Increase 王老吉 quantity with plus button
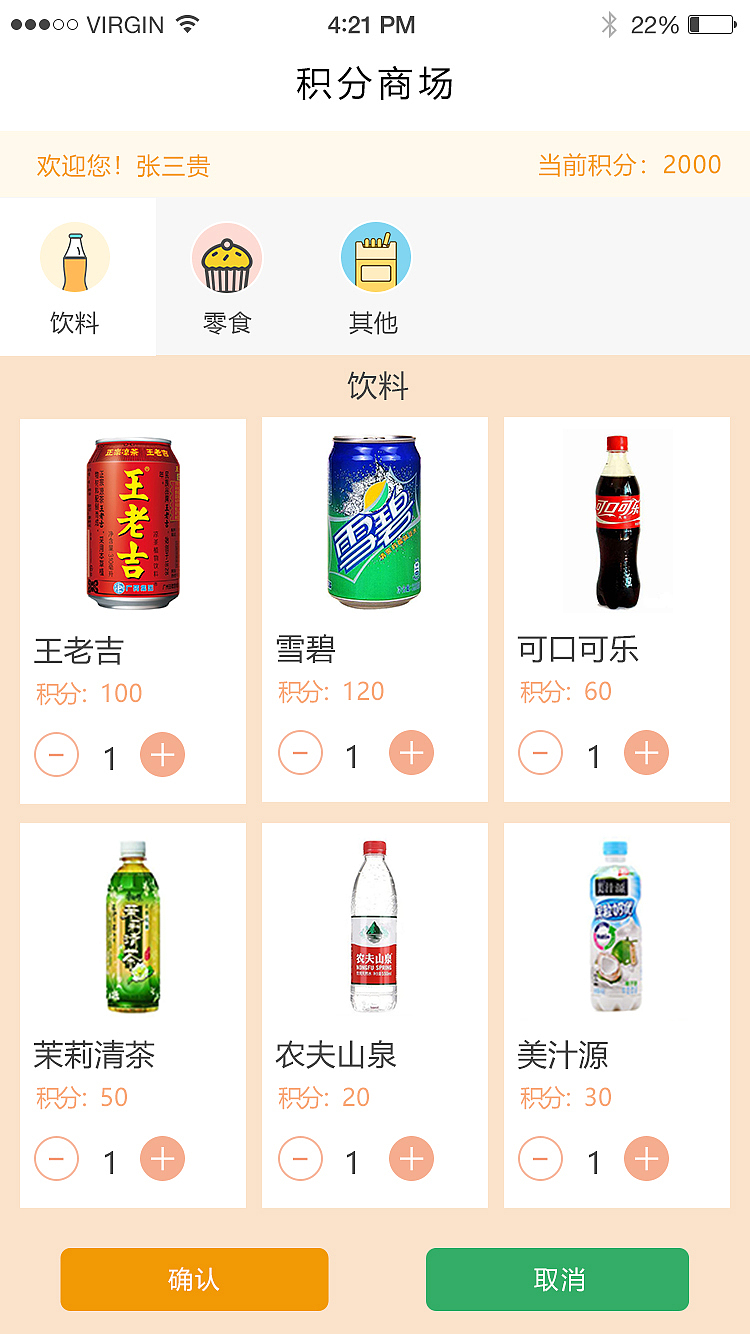Viewport: 750px width, 1334px height. (162, 753)
